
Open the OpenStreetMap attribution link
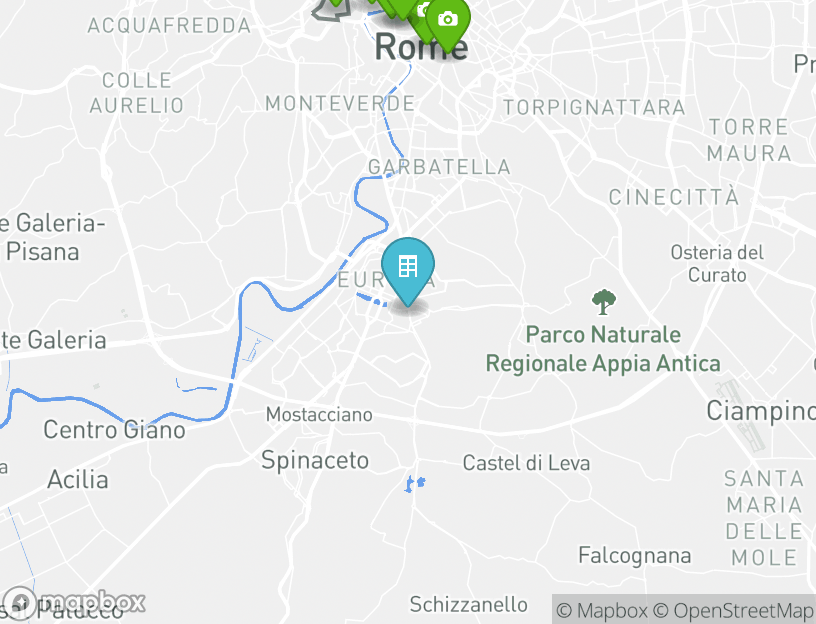(x=733, y=610)
